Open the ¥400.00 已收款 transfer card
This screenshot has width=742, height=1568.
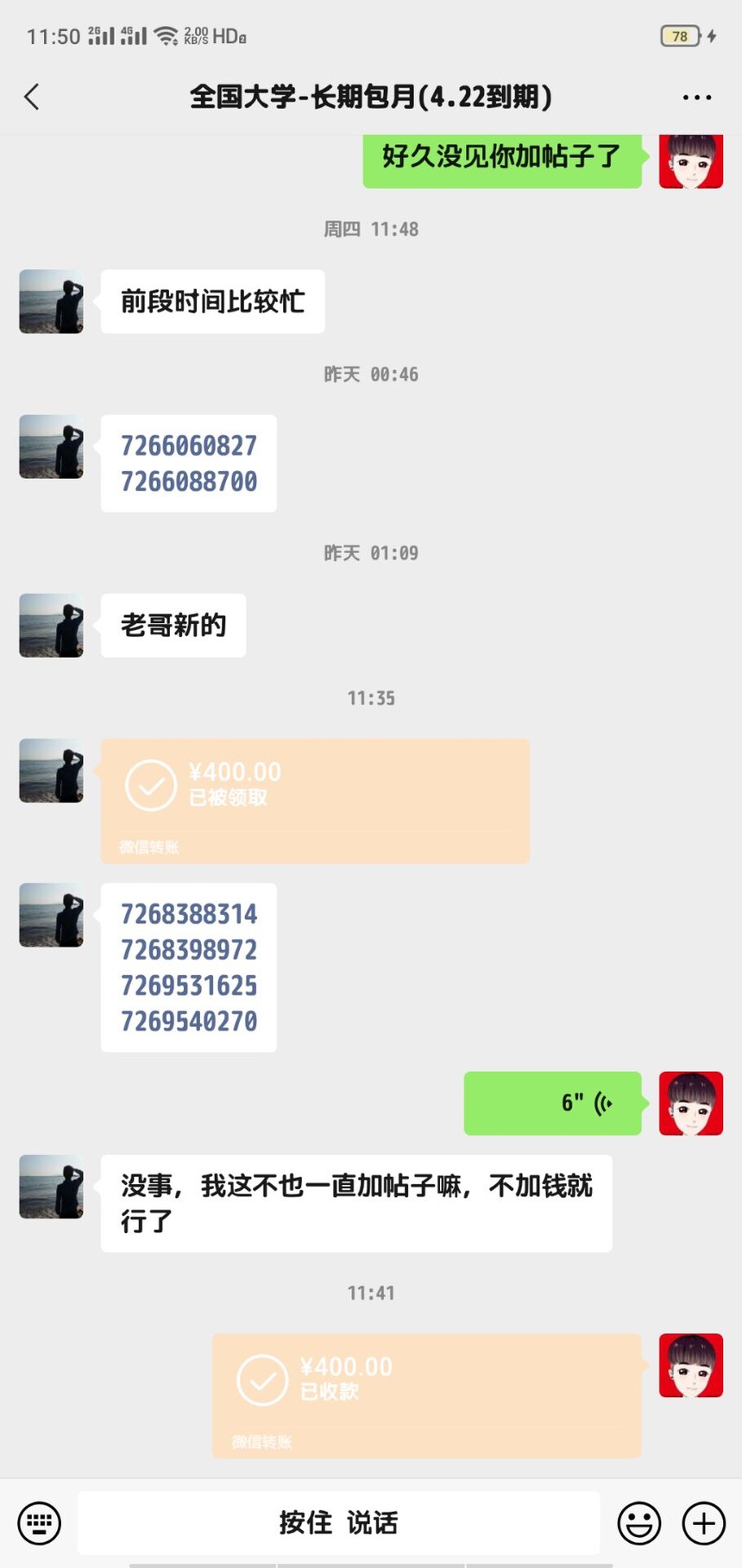point(427,1396)
